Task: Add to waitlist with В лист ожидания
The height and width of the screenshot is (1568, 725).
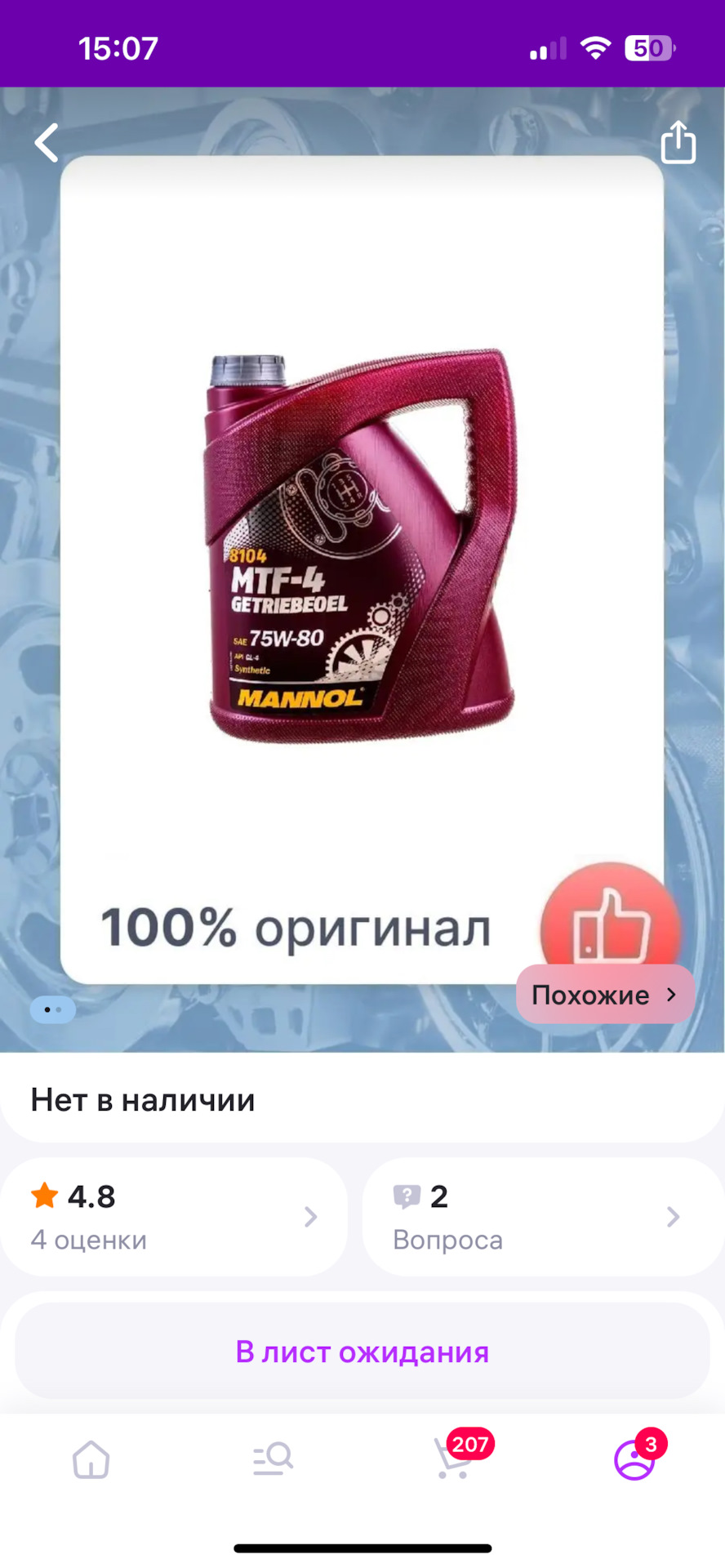Action: pos(362,1352)
